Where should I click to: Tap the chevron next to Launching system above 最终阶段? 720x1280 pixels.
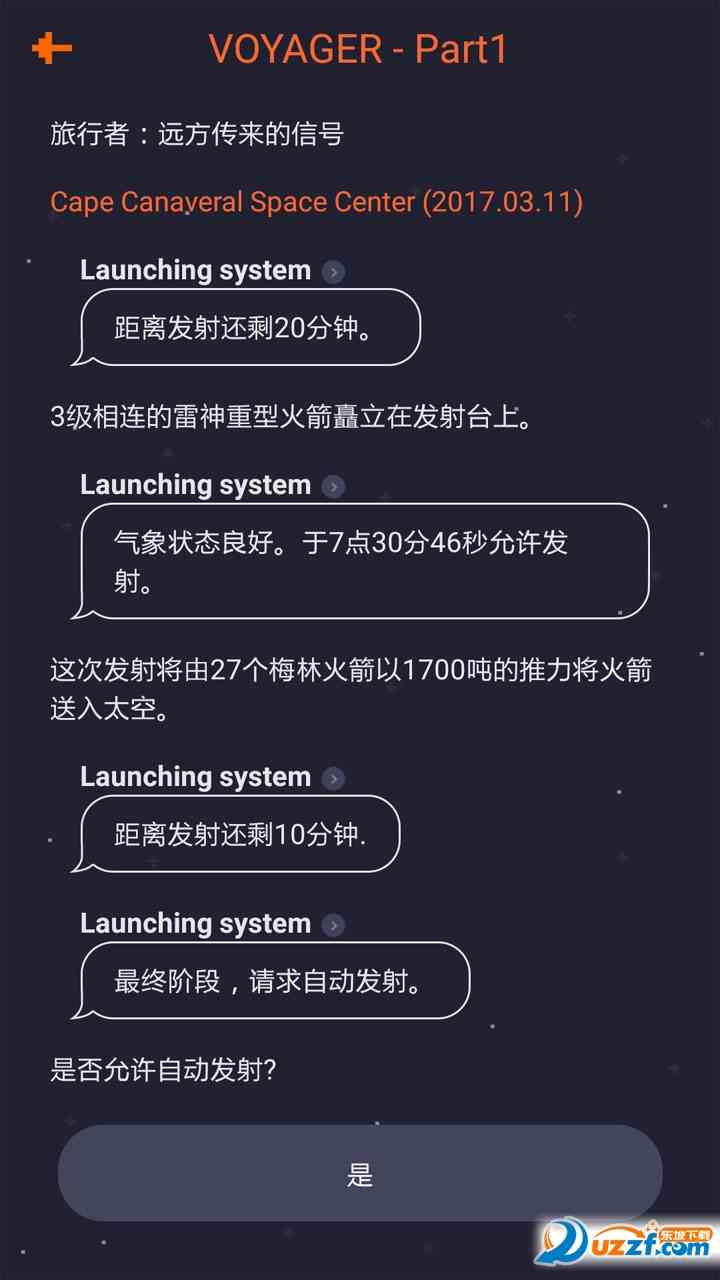click(x=334, y=925)
